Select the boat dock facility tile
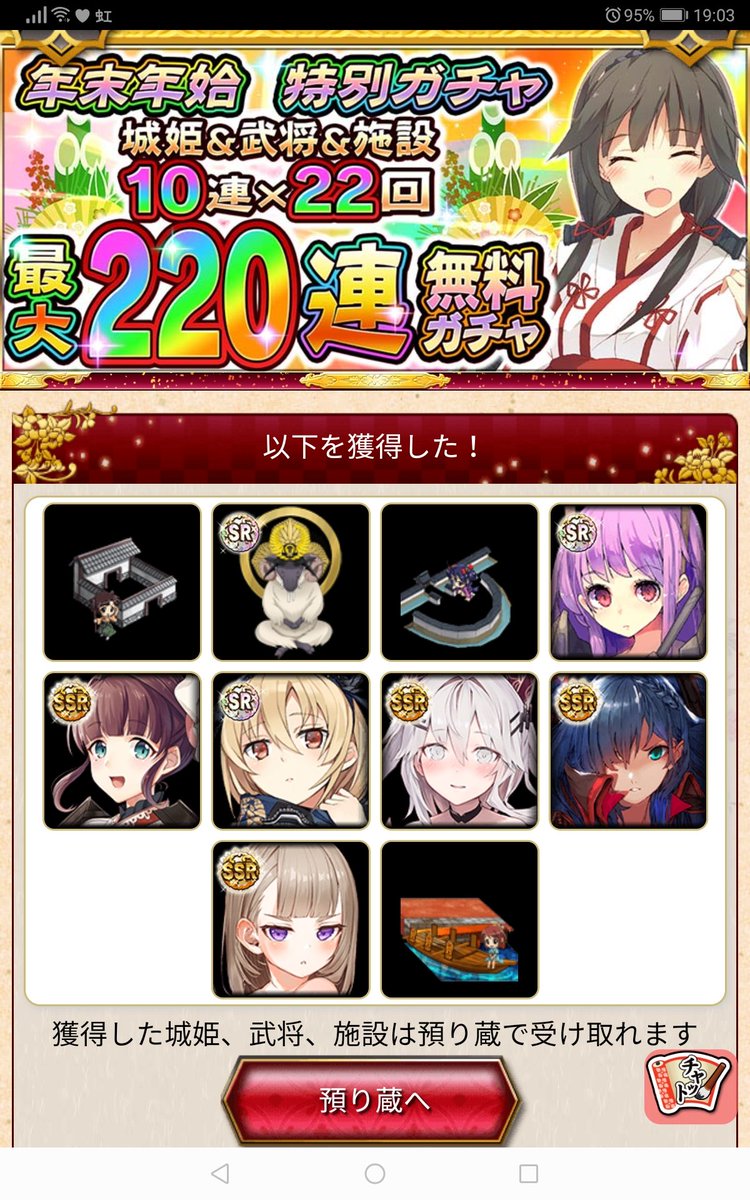 click(x=459, y=919)
